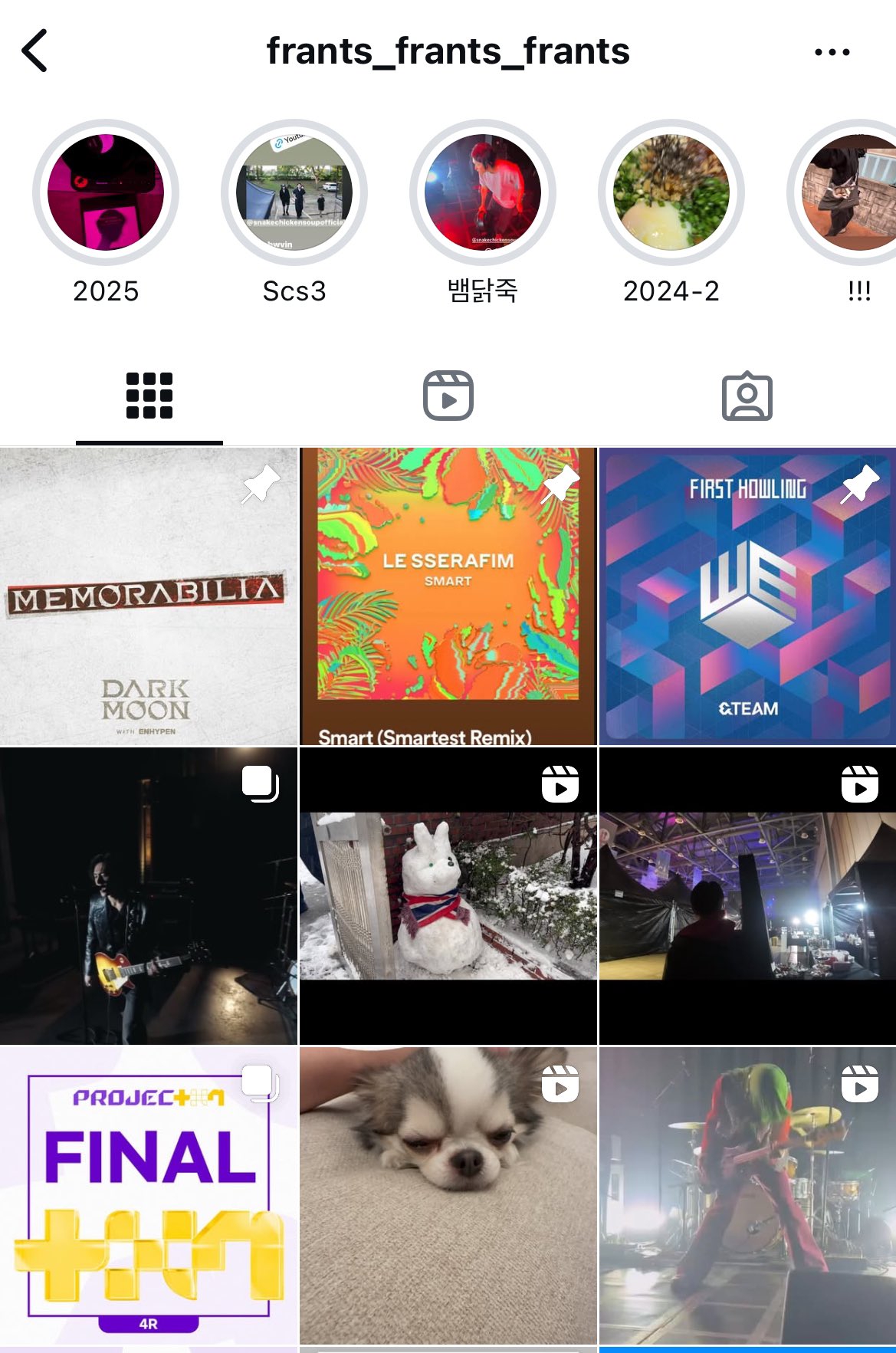Open the guitarist carousel post

click(x=149, y=896)
